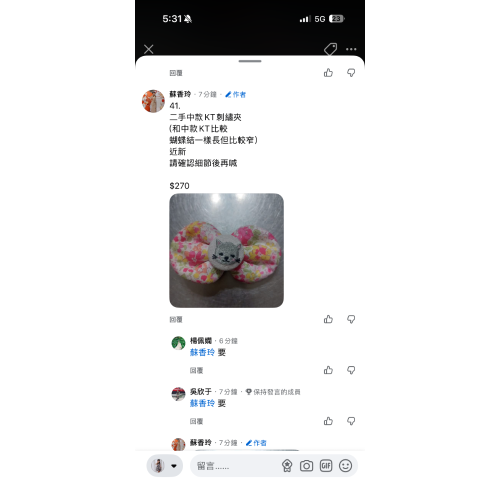Screen dimensions: 500x500
Task: Close the photo viewer with the X
Action: (149, 49)
